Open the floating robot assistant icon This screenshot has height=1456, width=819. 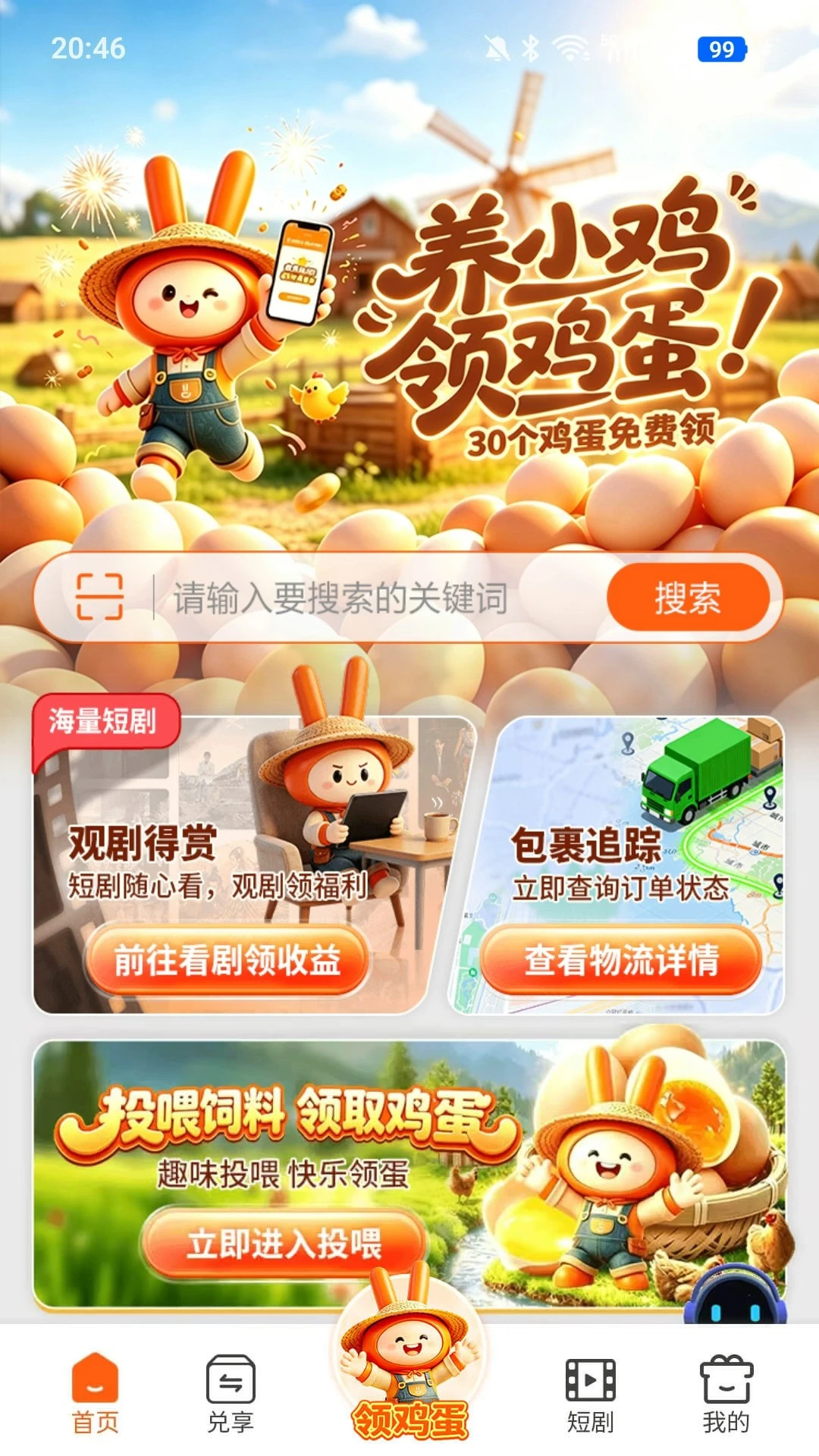(735, 1297)
